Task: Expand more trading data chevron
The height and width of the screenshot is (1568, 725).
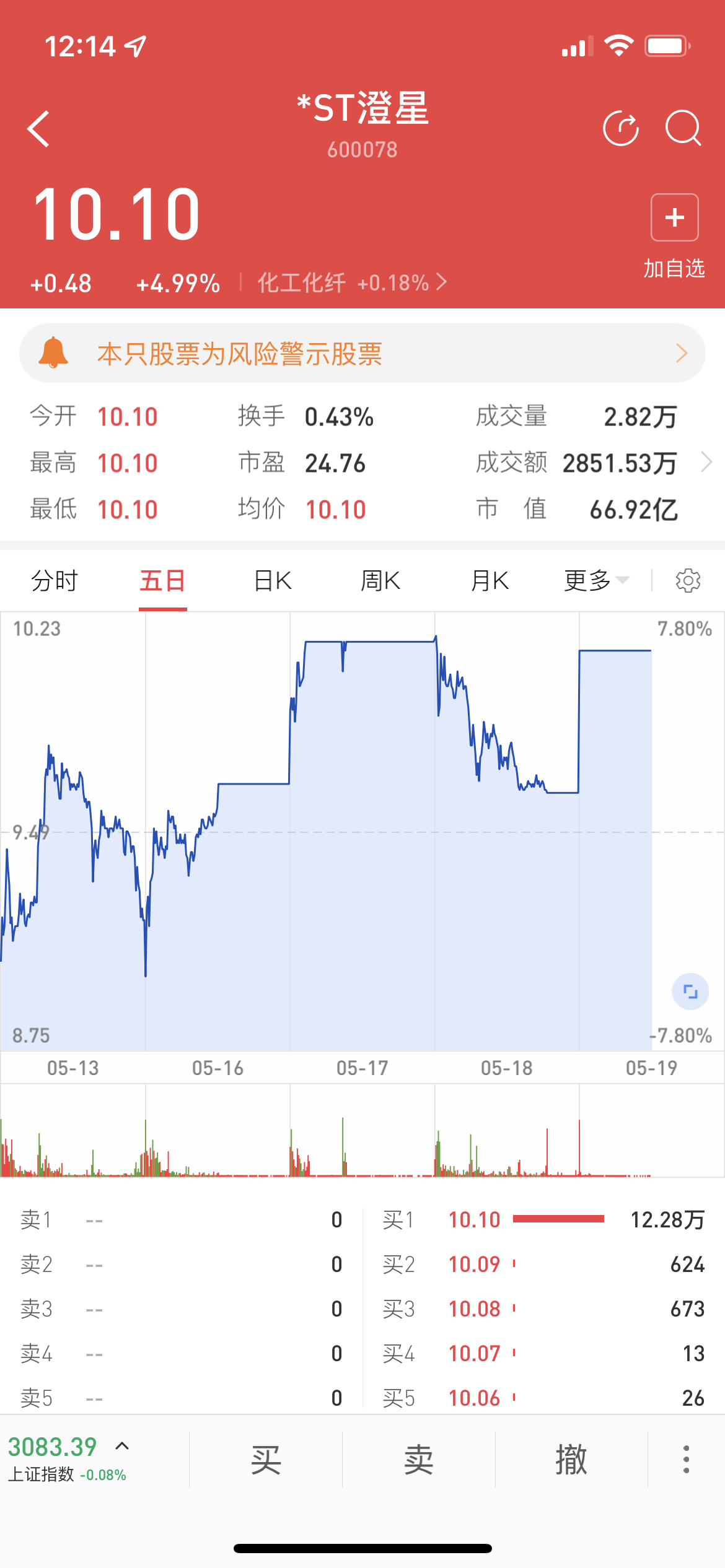Action: click(x=706, y=462)
